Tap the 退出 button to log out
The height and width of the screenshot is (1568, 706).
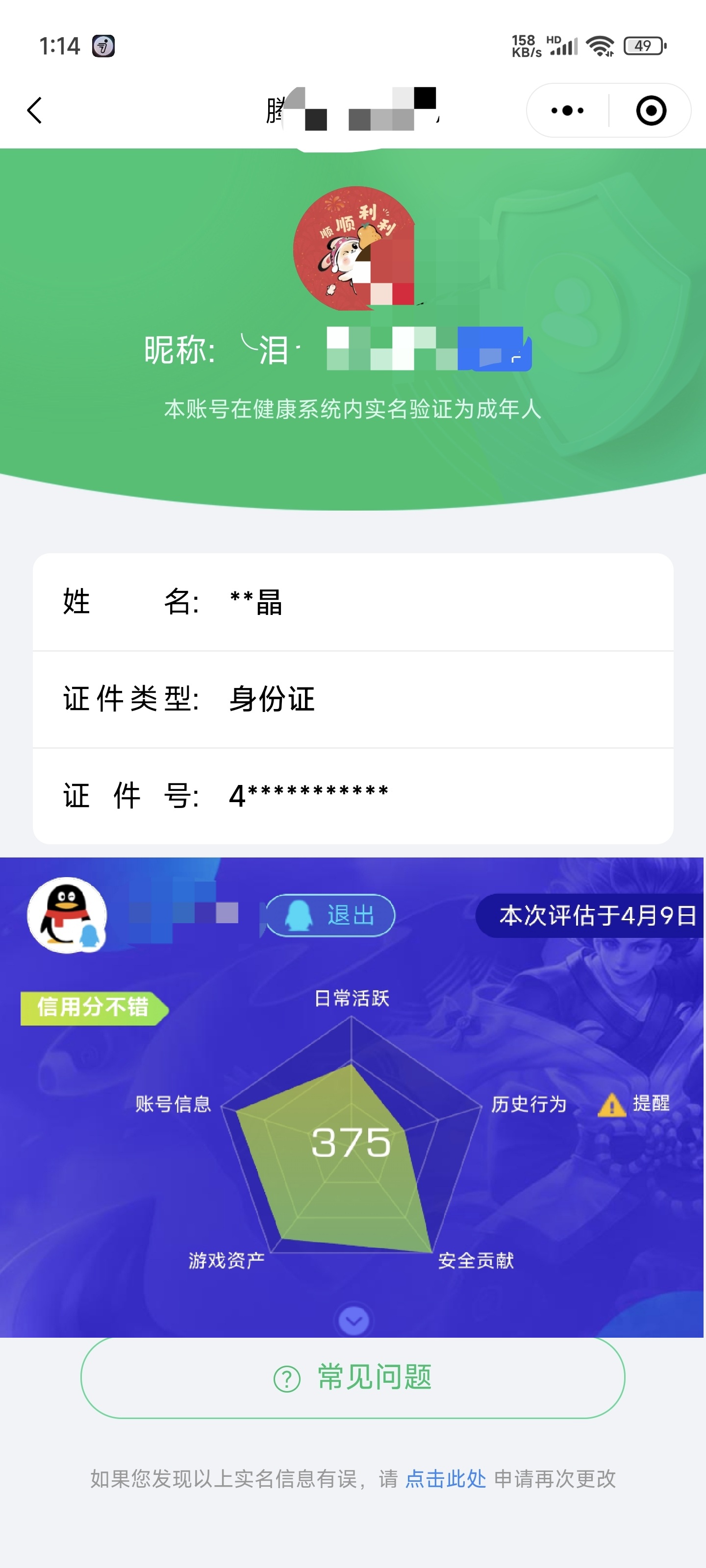coord(331,915)
